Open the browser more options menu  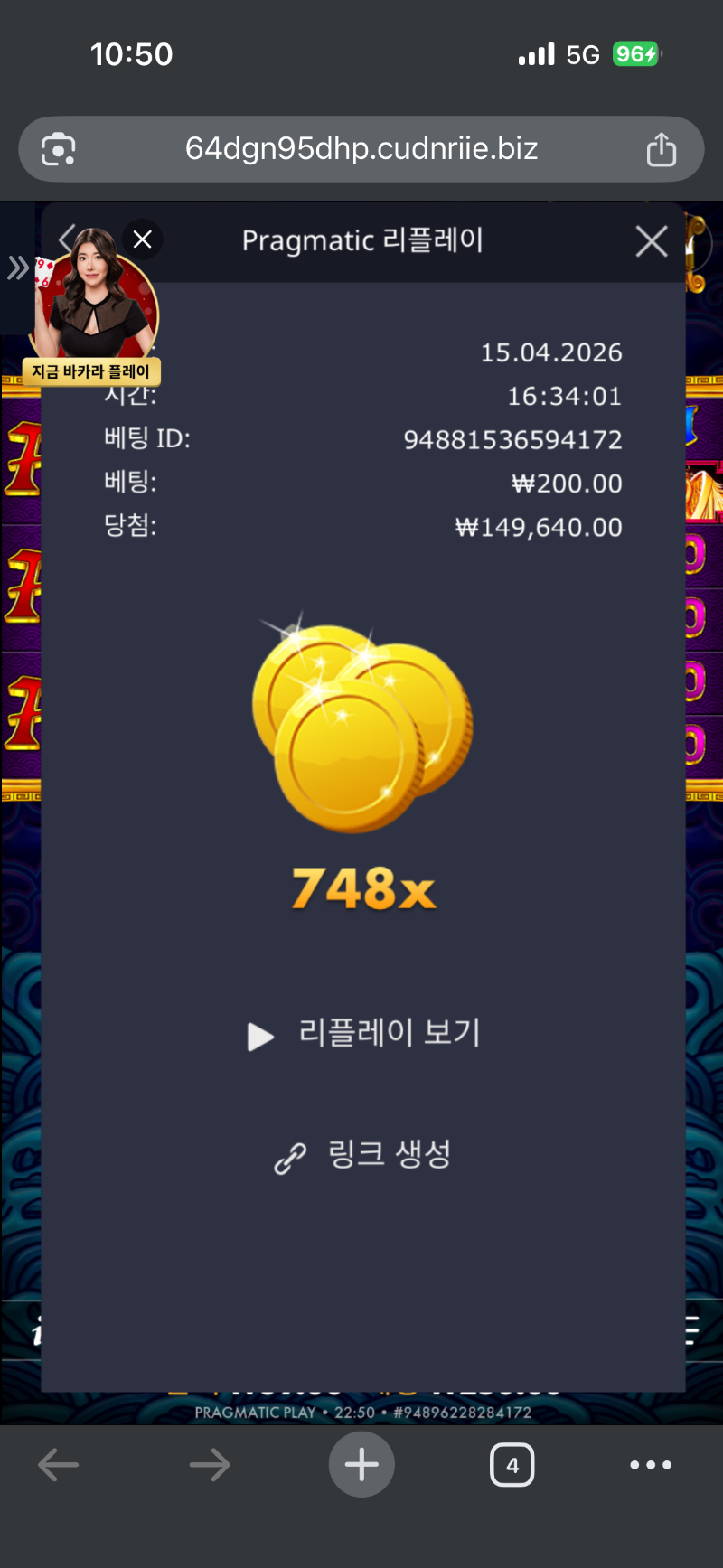point(651,1465)
